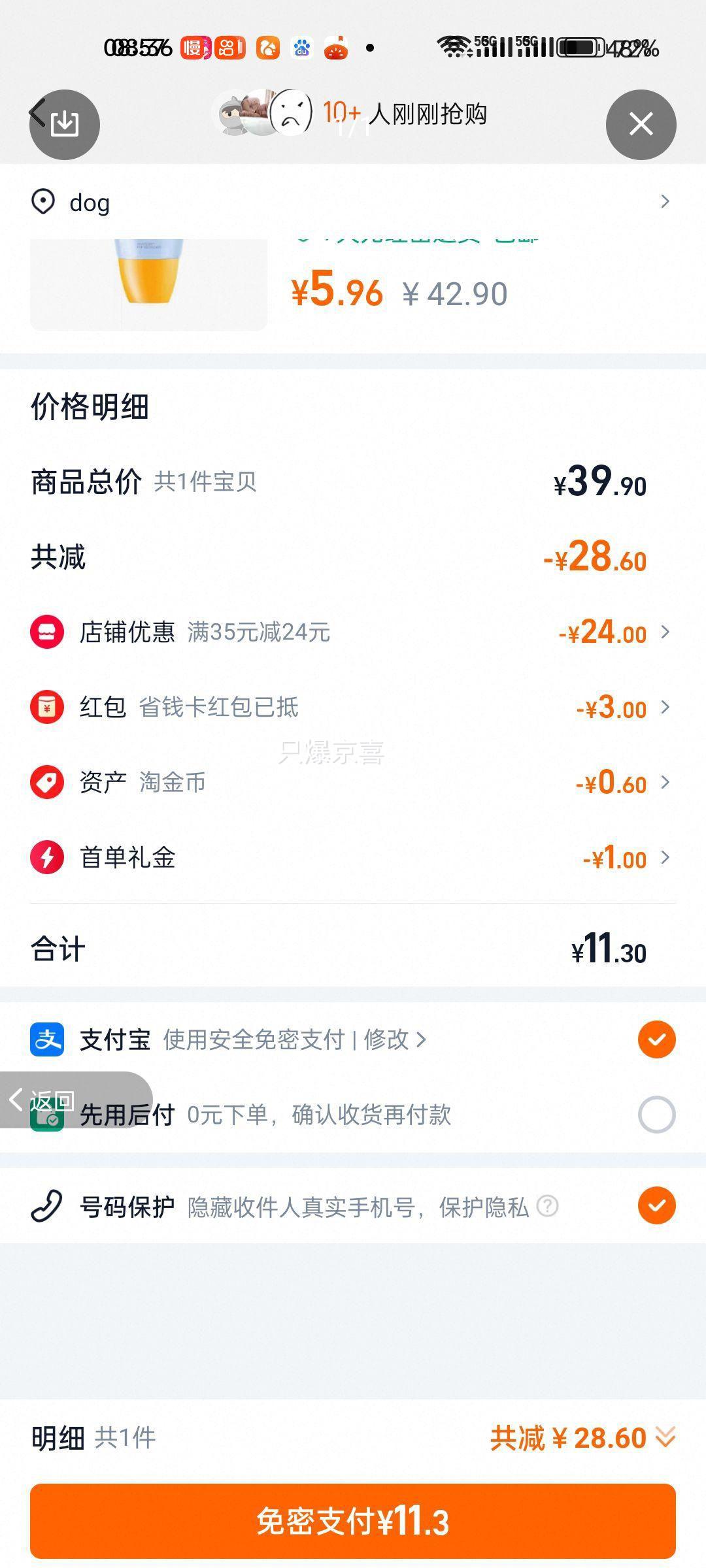This screenshot has height=1568, width=706.
Task: Select 先用后付 payment option
Action: [656, 1114]
